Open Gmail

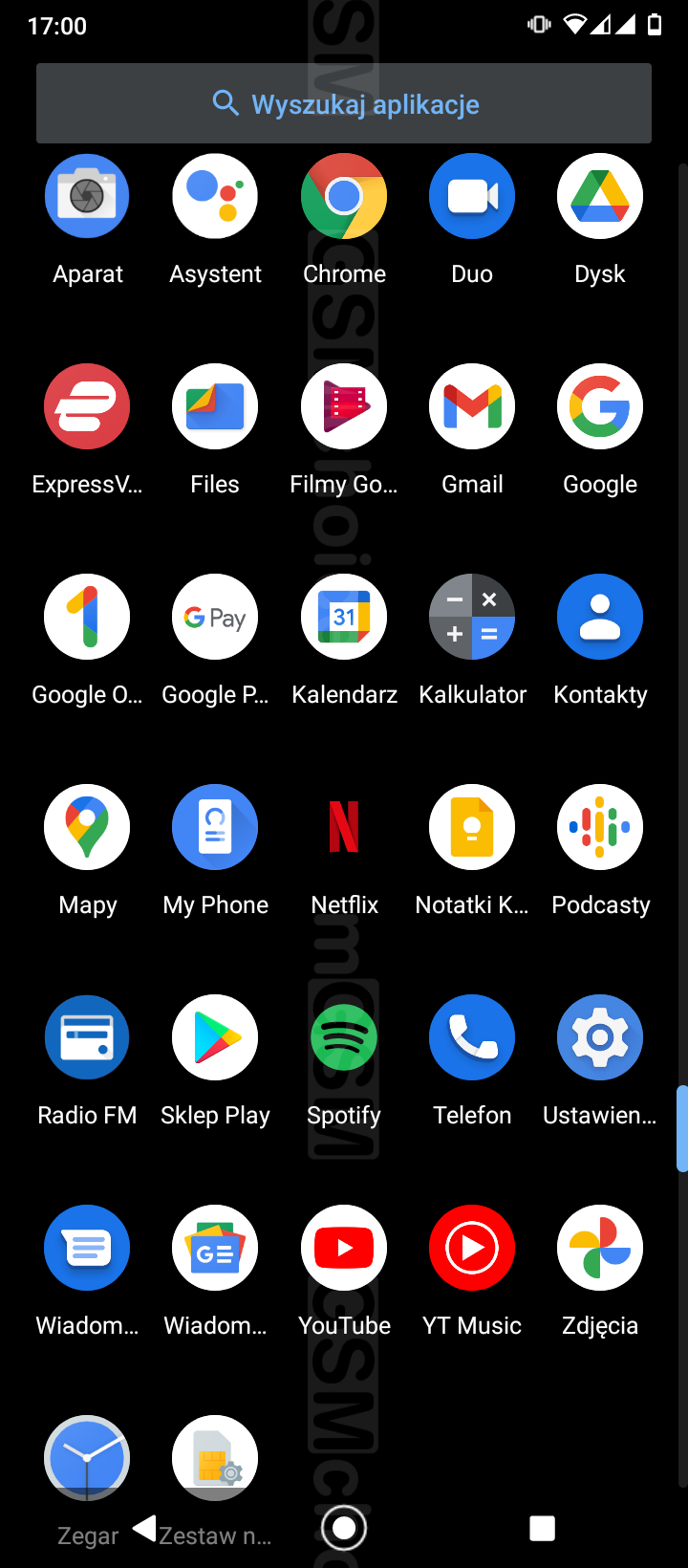click(x=472, y=407)
